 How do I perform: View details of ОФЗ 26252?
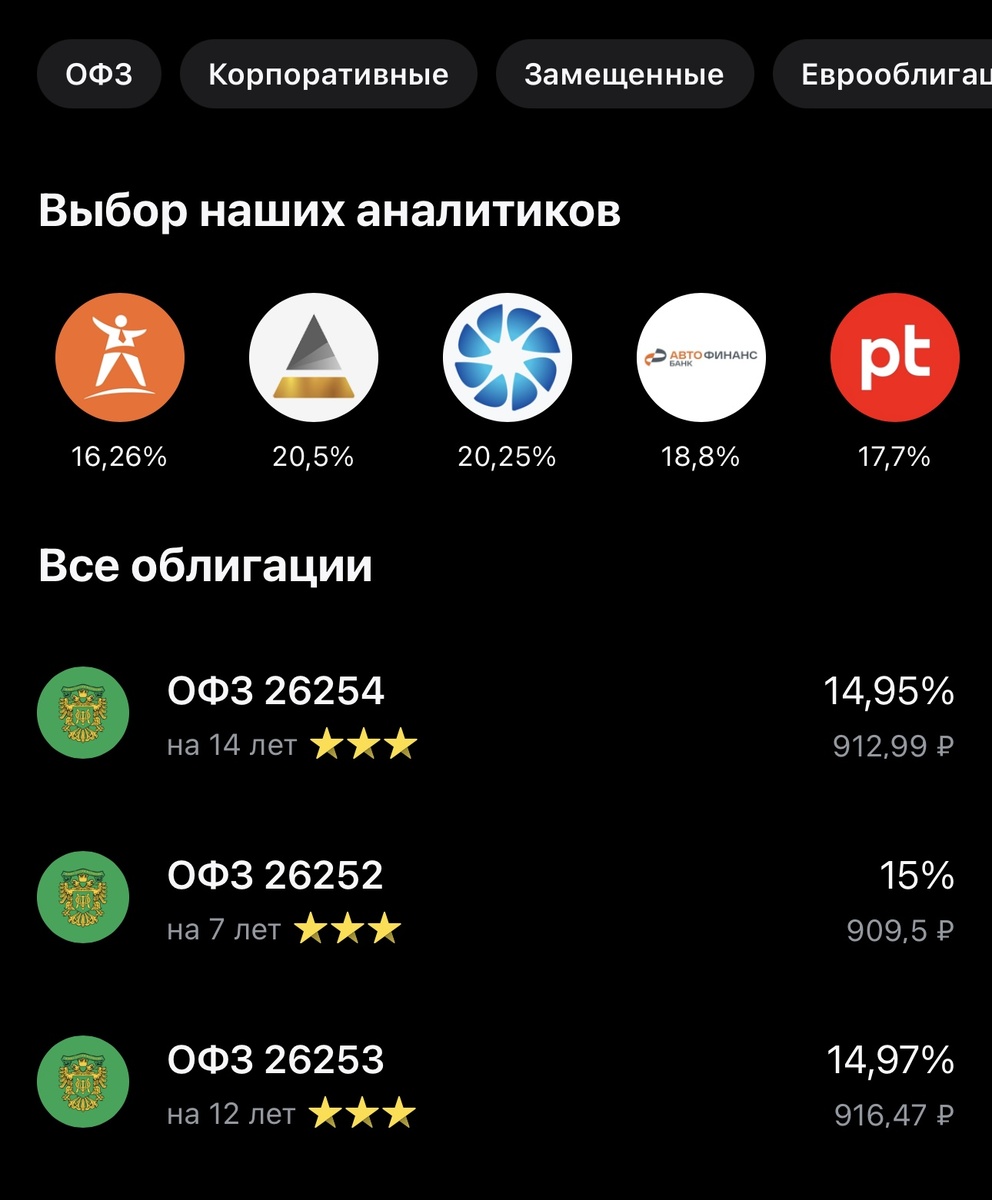(x=496, y=899)
